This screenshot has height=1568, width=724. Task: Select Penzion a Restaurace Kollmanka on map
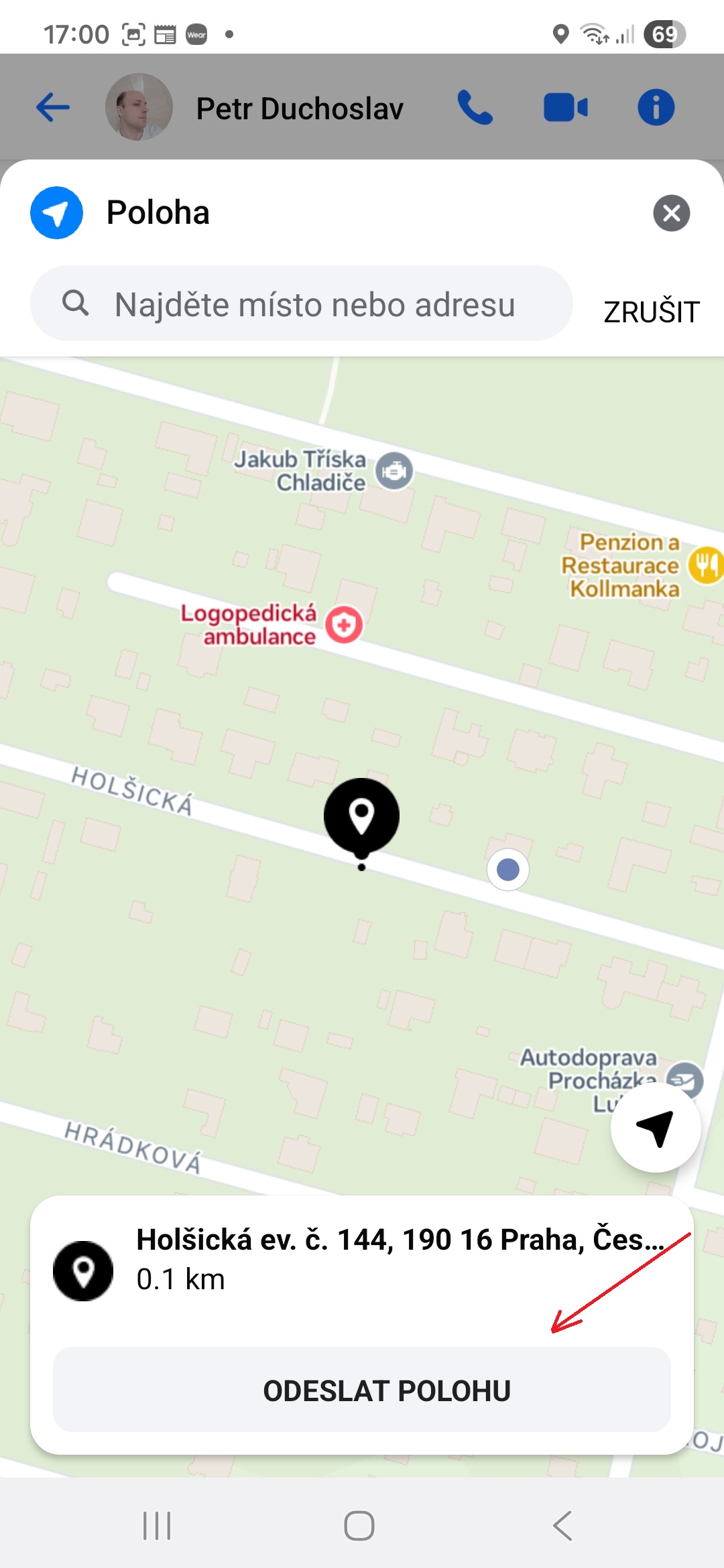(705, 565)
